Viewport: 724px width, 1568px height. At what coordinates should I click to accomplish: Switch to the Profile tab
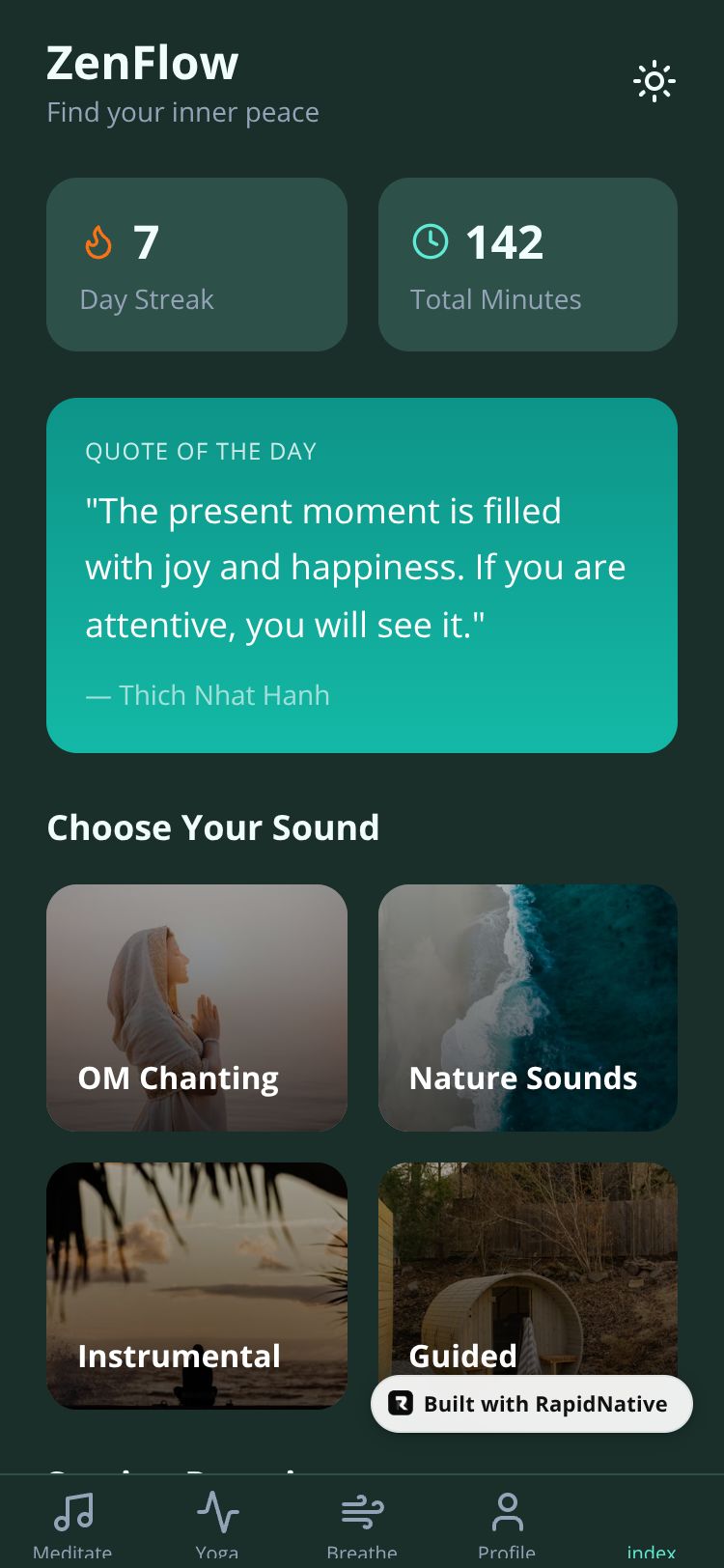(x=507, y=1524)
